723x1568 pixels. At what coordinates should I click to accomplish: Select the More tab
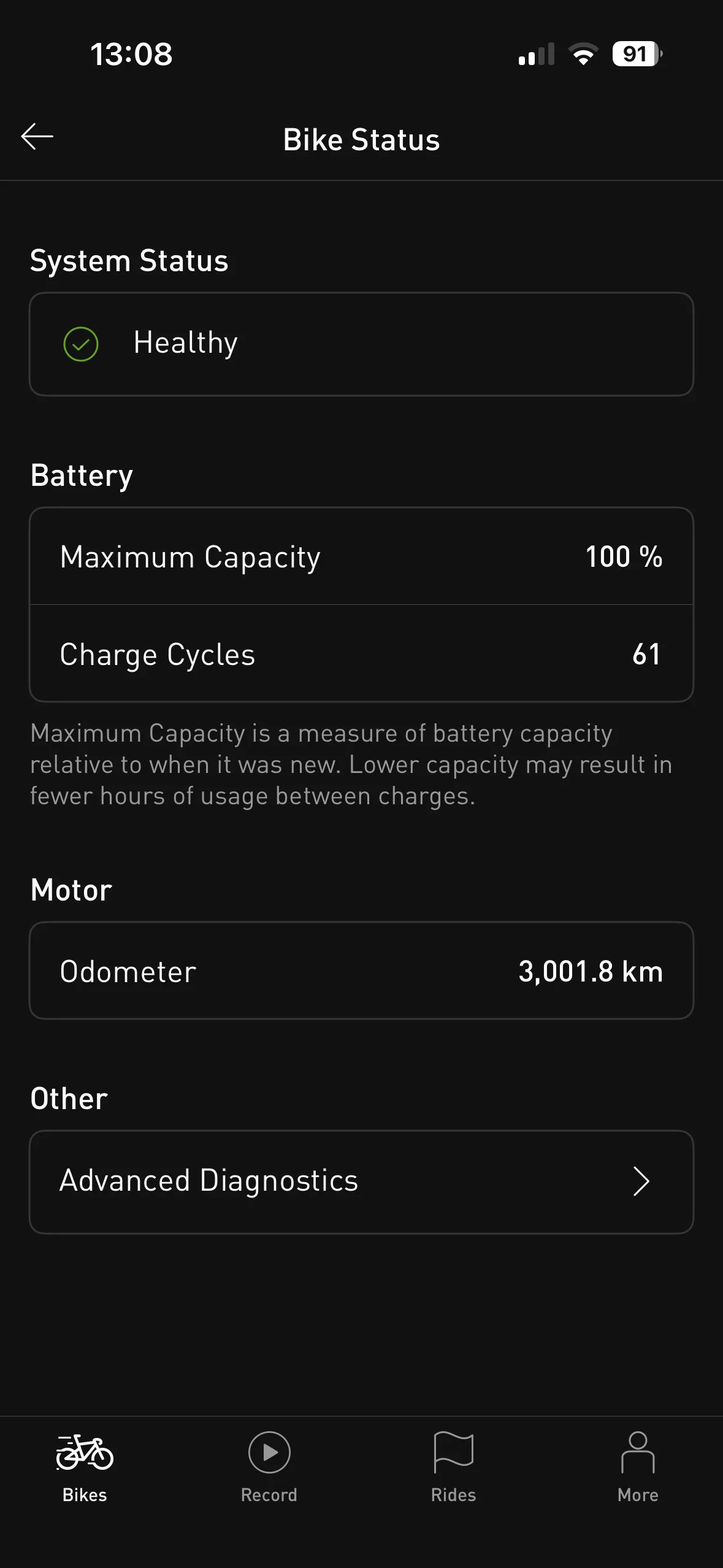[638, 1467]
